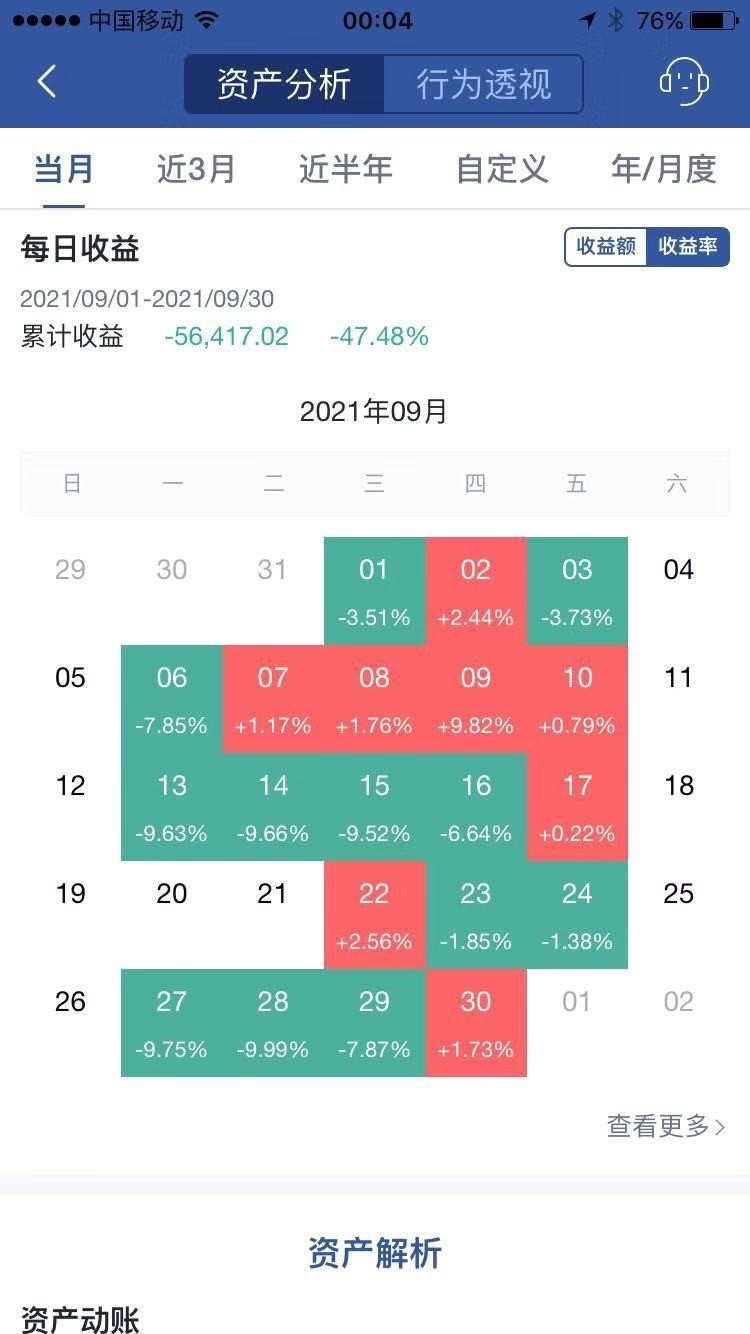Viewport: 750px width, 1334px height.
Task: Tap calendar day 01 showing -3.51%
Action: pos(374,590)
